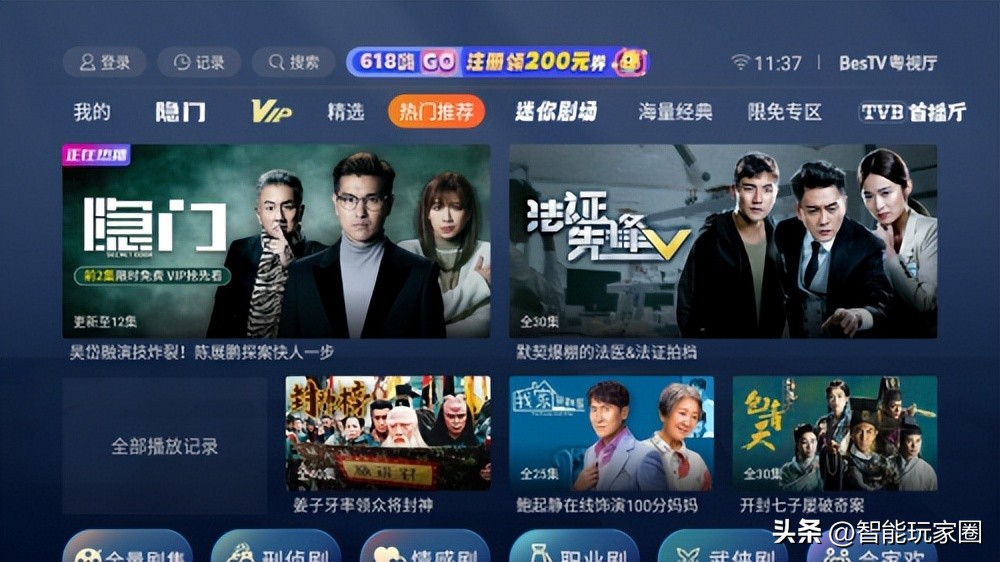Switch to the 海量经典 tab

click(x=675, y=112)
